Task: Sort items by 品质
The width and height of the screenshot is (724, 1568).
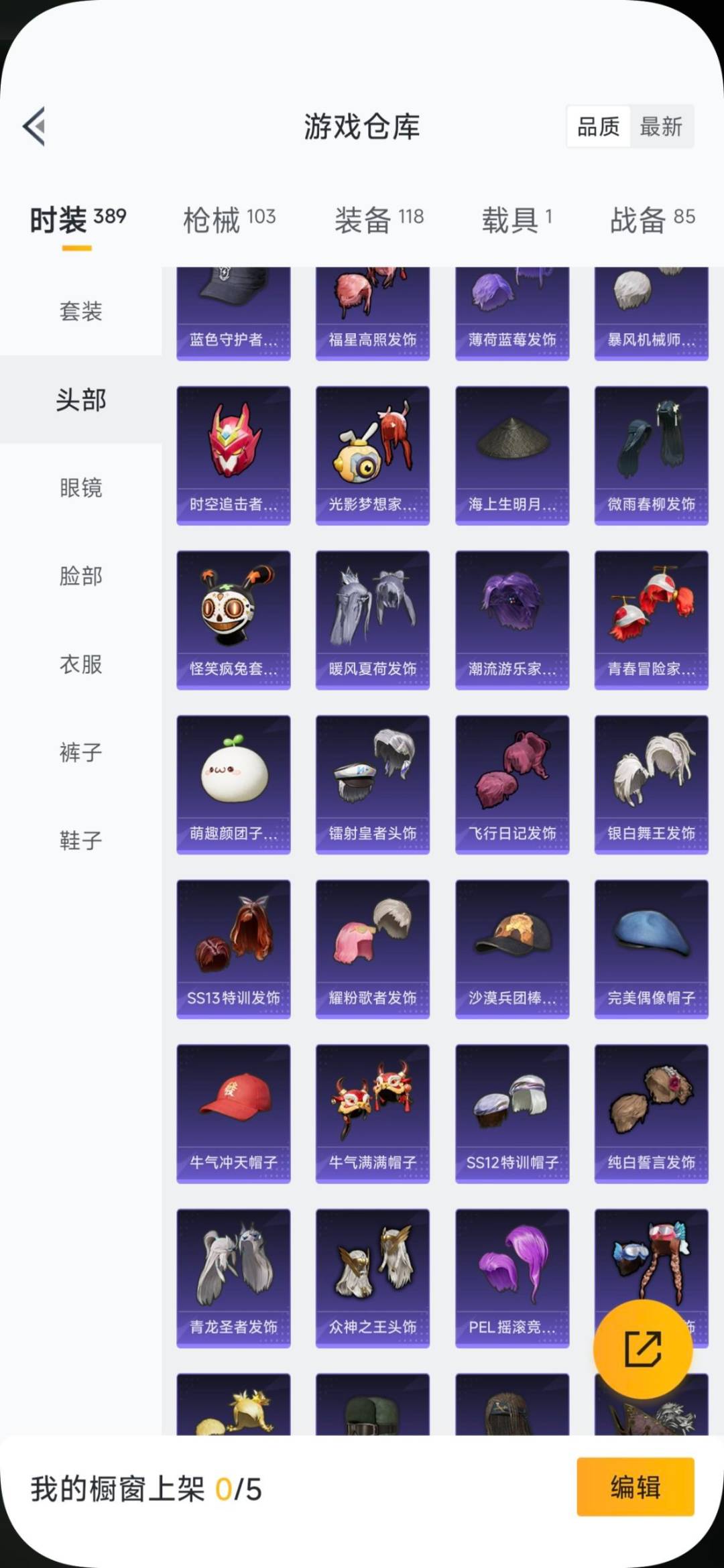Action: click(598, 126)
